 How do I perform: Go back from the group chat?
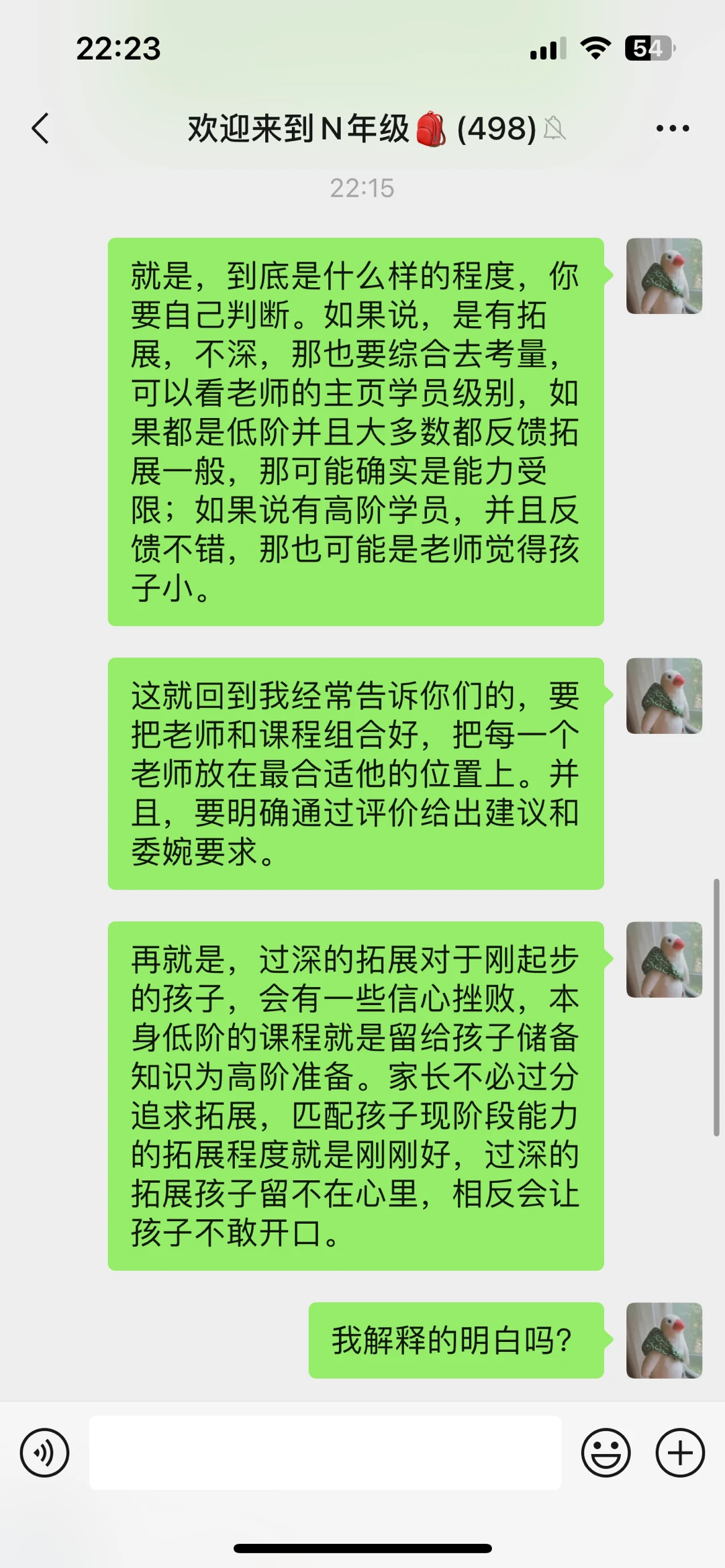coord(40,128)
